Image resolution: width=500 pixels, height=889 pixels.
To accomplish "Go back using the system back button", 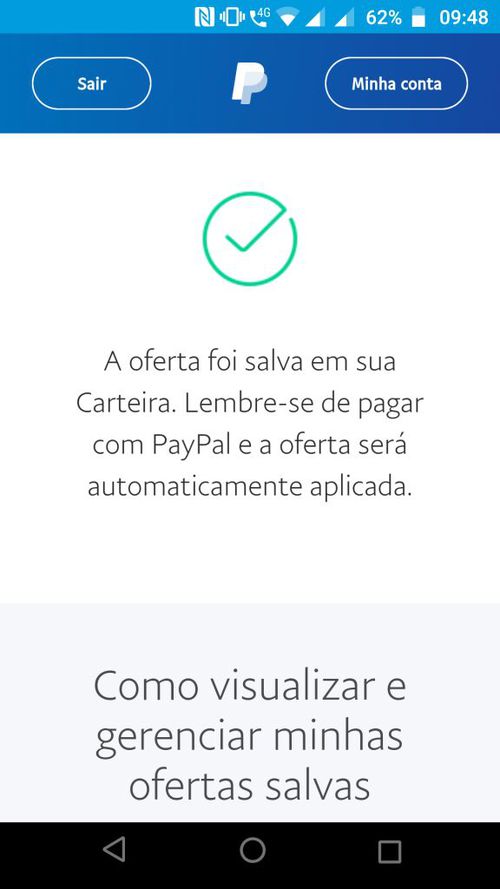I will [x=115, y=850].
